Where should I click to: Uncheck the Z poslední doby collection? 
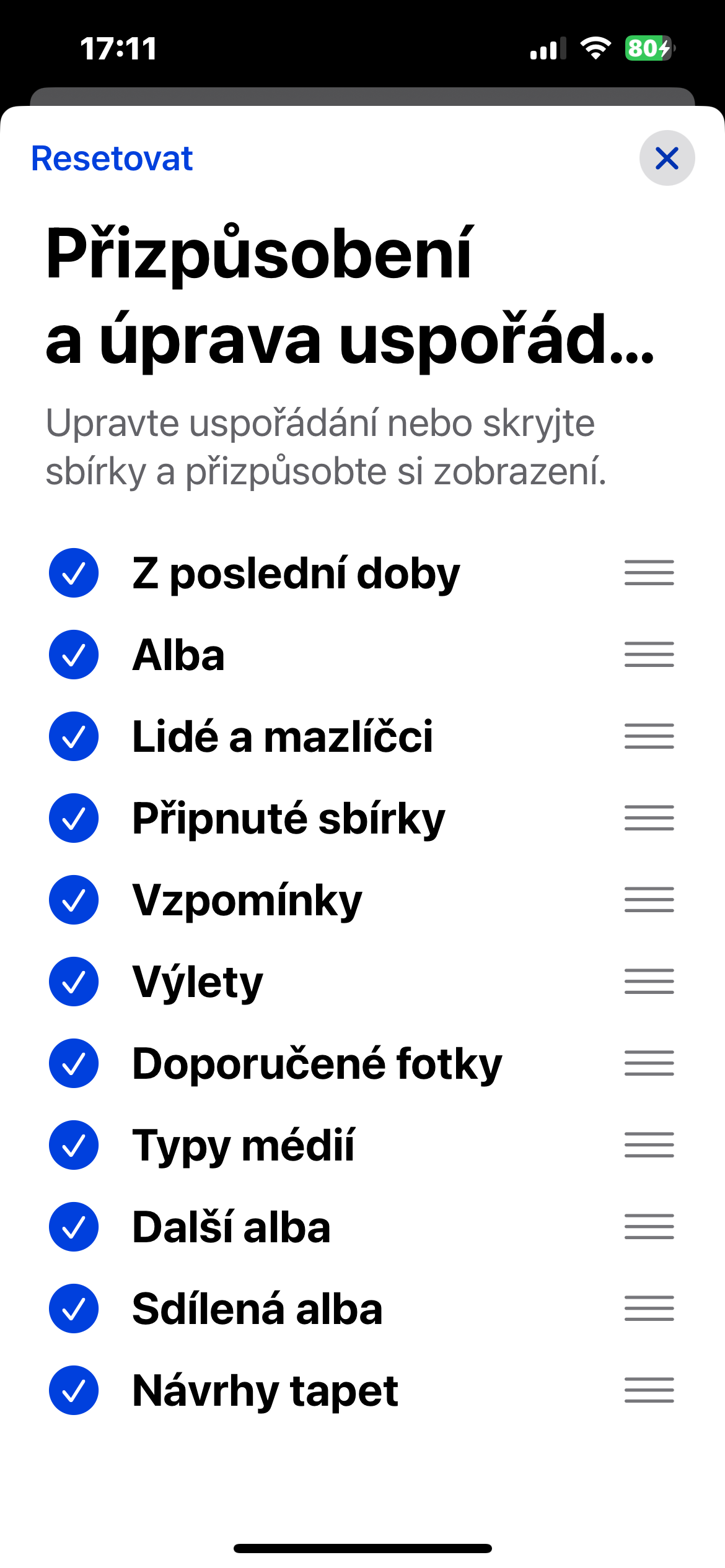[74, 573]
